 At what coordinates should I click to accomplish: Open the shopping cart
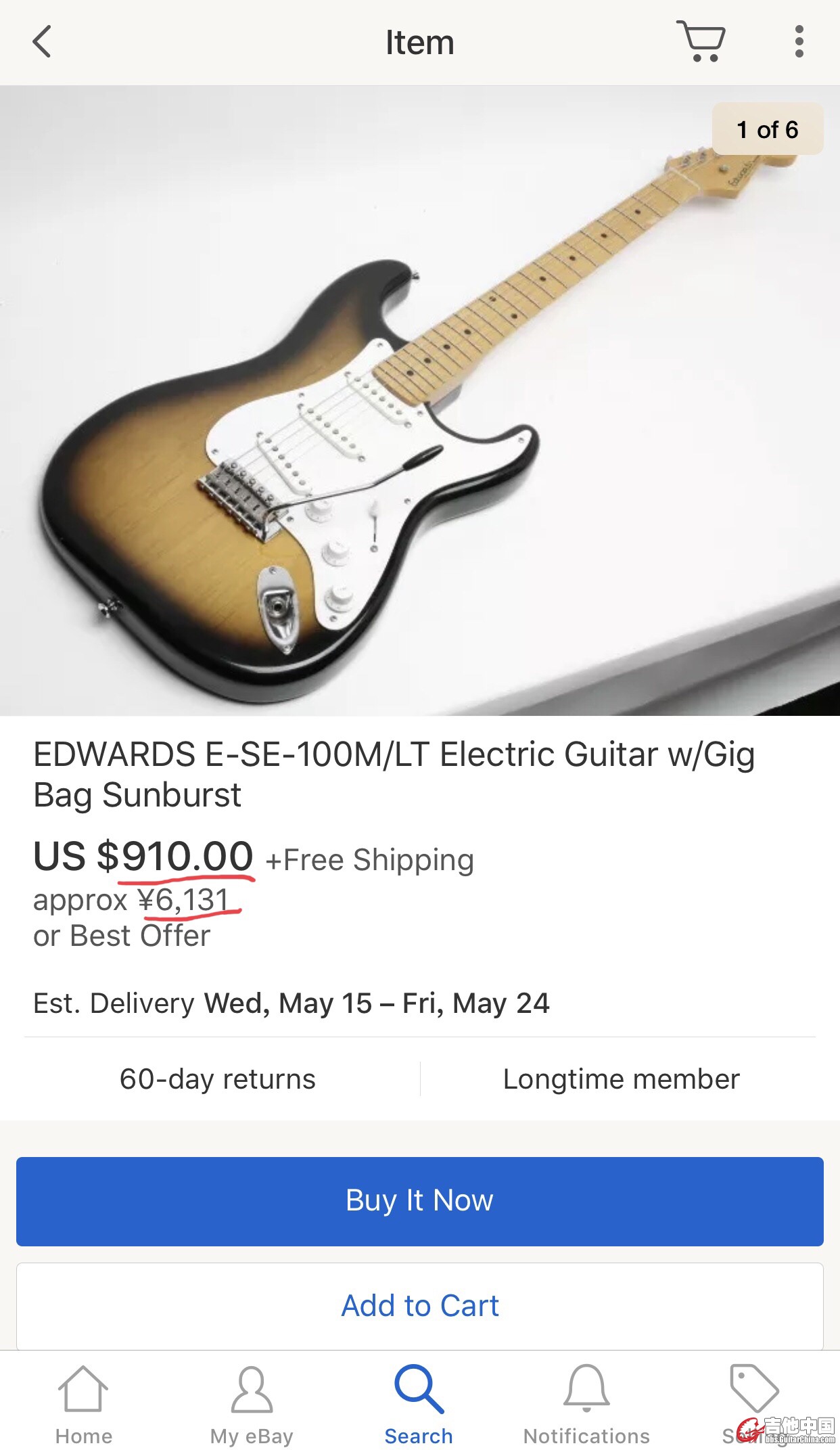click(701, 42)
